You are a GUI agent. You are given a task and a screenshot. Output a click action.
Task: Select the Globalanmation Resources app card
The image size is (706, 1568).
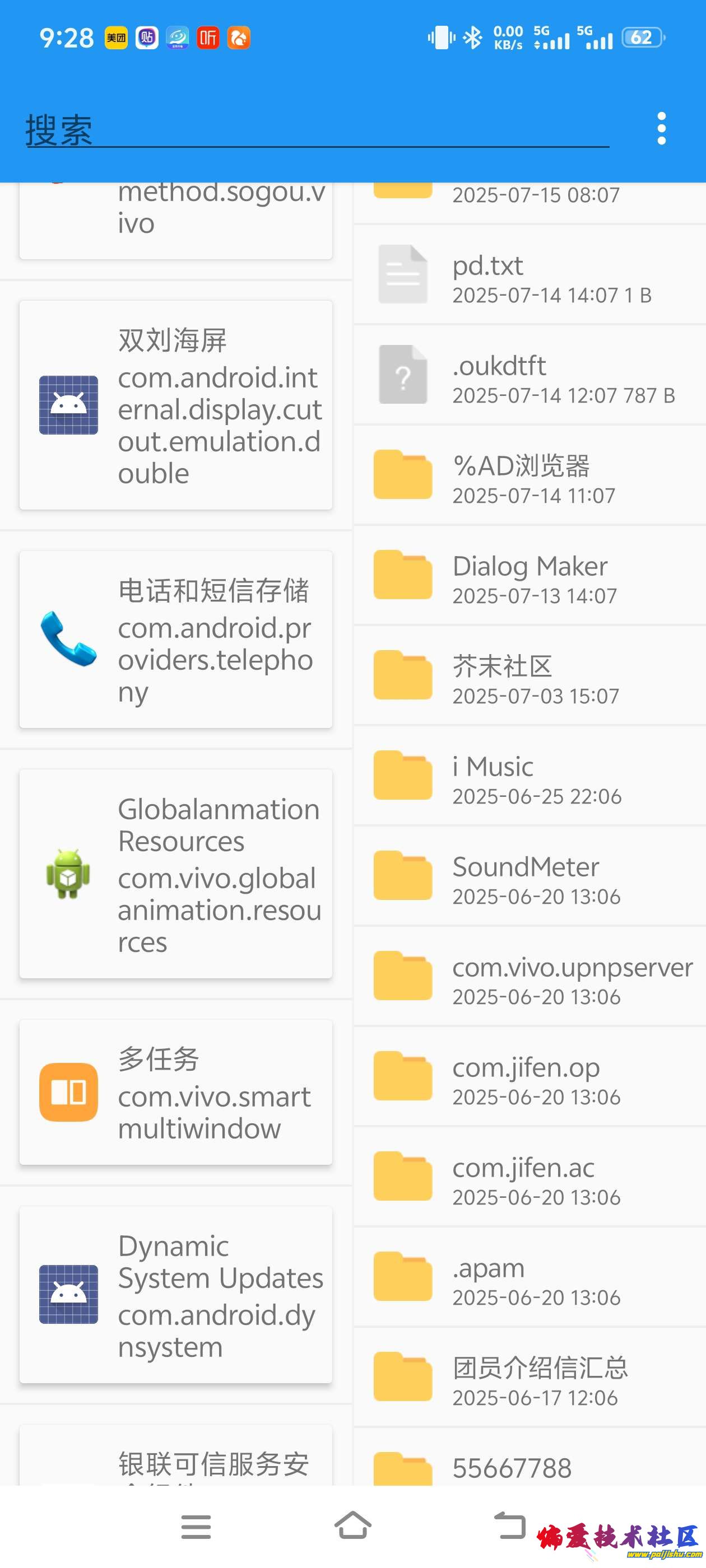176,874
